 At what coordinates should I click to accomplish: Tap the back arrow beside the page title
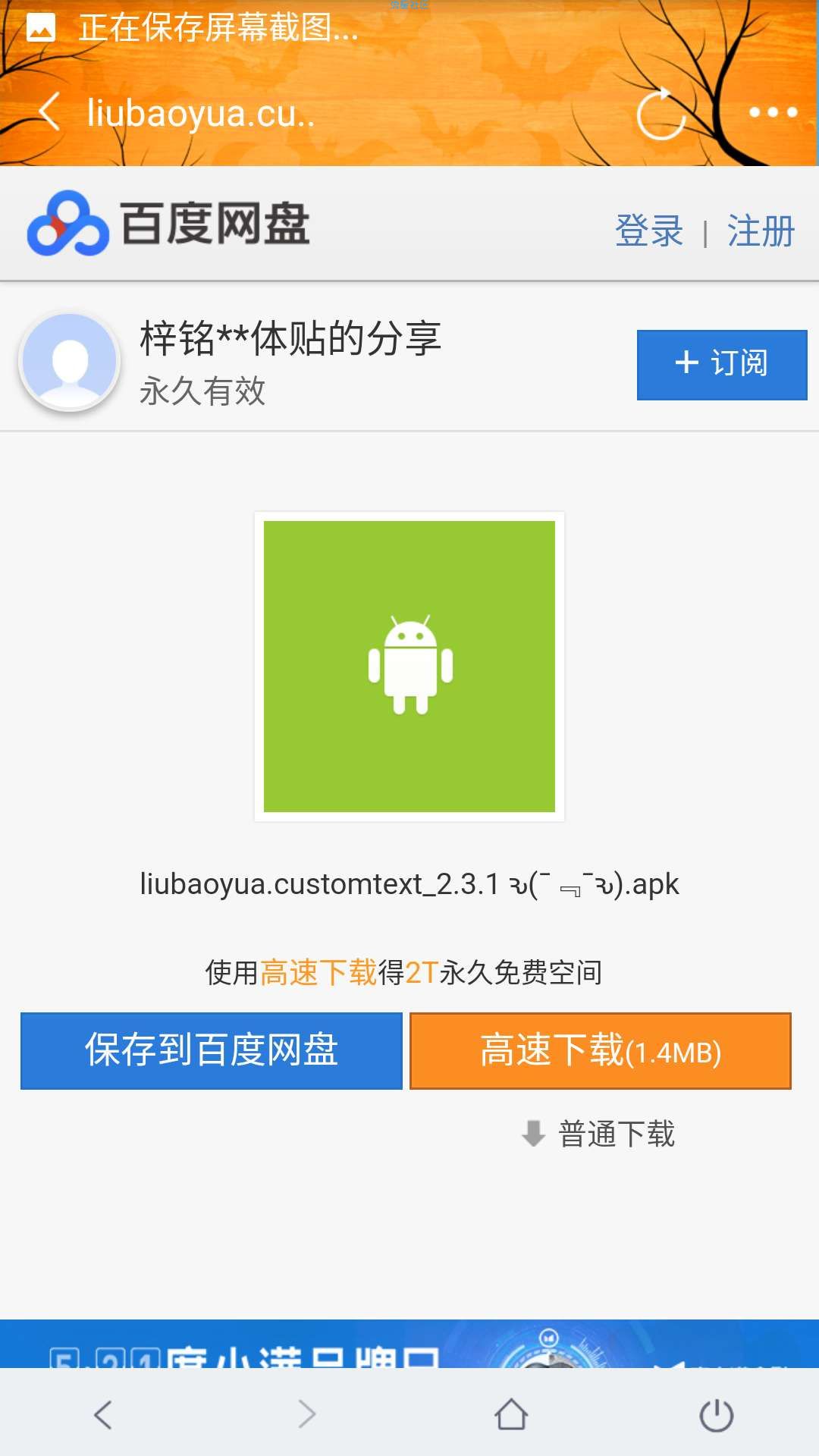point(50,112)
